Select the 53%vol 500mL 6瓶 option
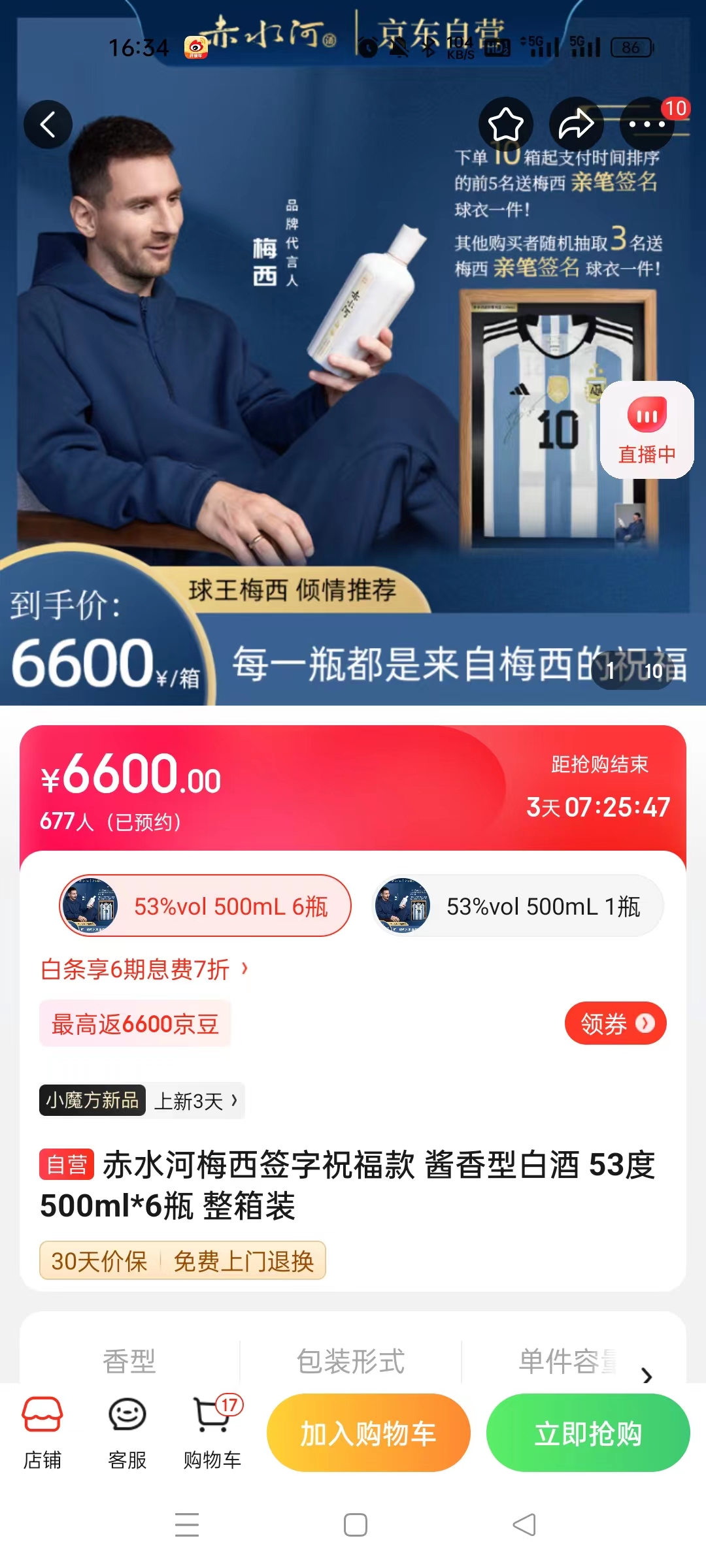 click(205, 906)
